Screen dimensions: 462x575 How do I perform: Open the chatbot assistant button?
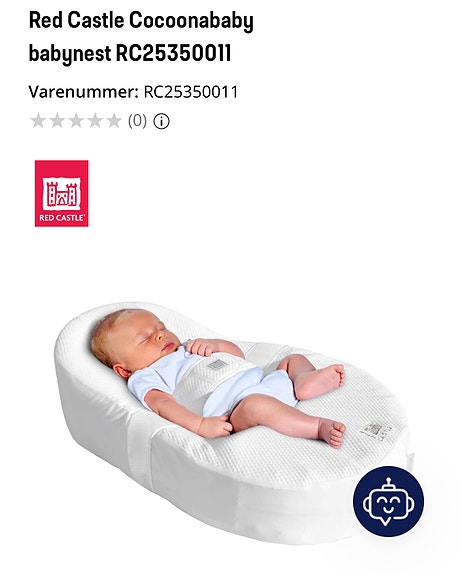[x=388, y=501]
